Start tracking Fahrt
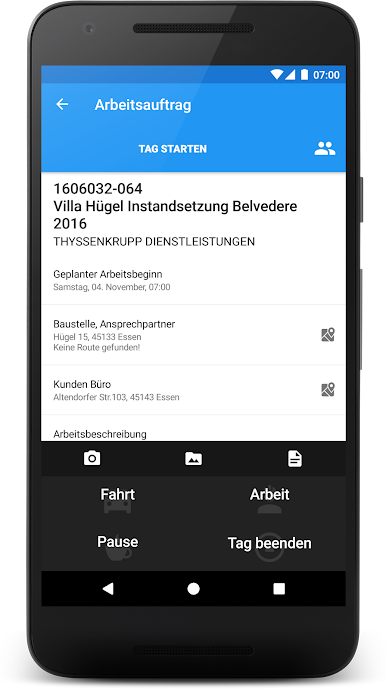The width and height of the screenshot is (386, 689). [117, 500]
